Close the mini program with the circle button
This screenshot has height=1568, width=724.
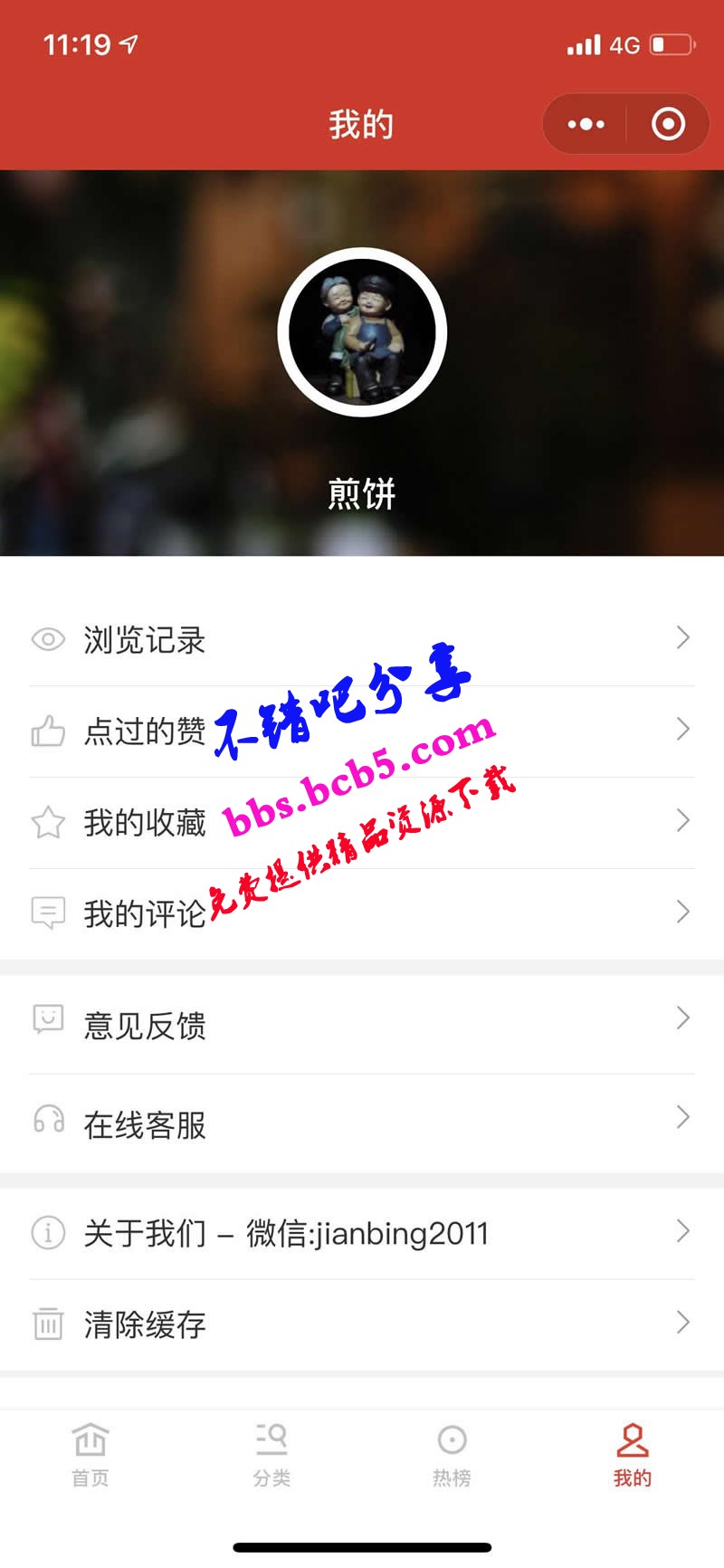pos(668,124)
